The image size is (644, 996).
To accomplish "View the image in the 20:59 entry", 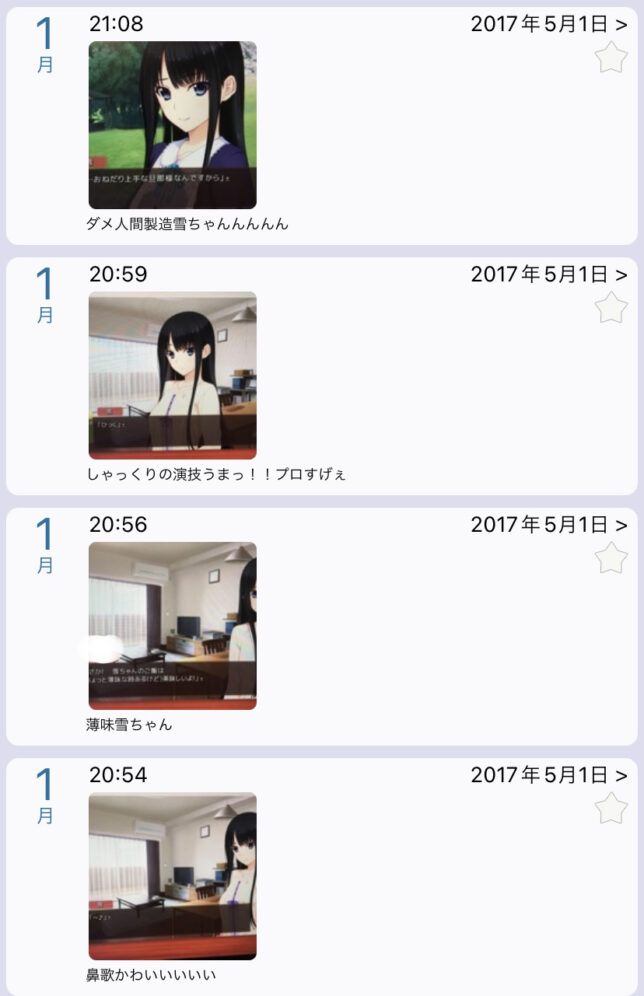I will tap(172, 375).
